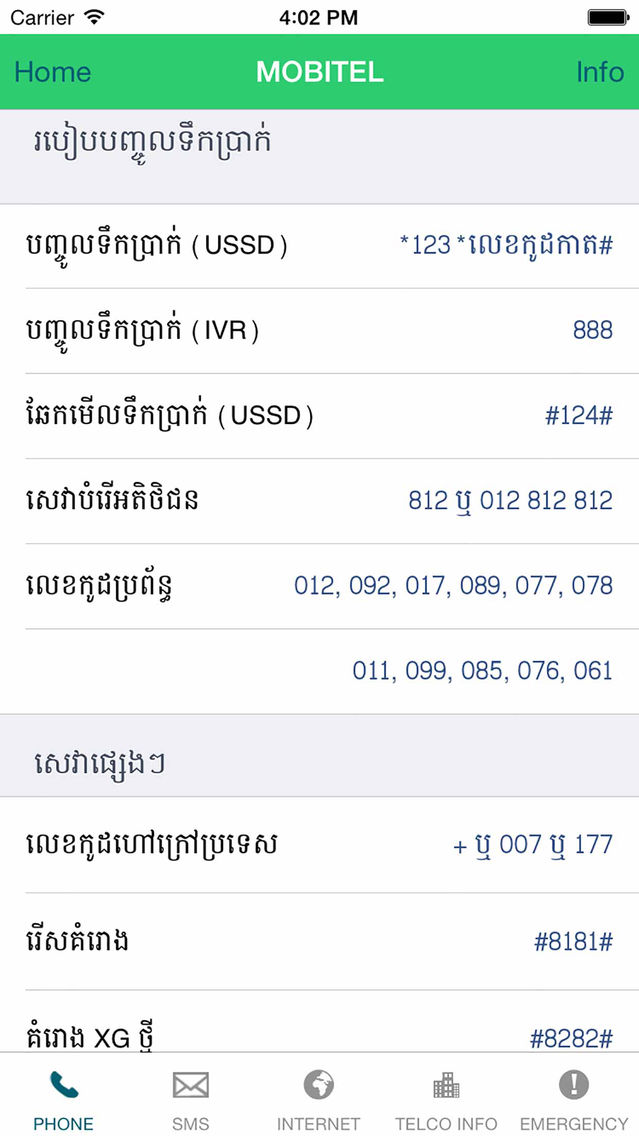Image resolution: width=639 pixels, height=1136 pixels.
Task: Tap the international prefix row 007
Action: [320, 845]
